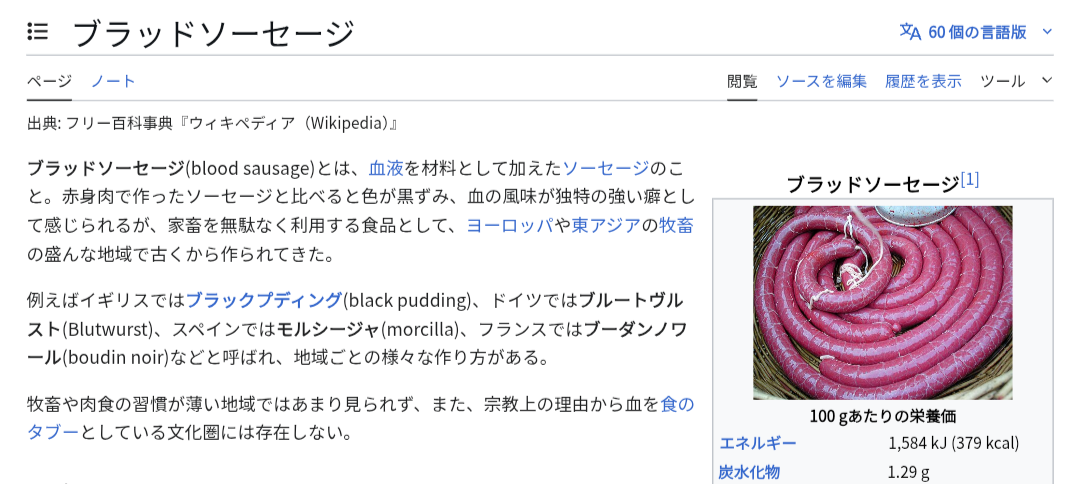Follow the 牧畜 link
This screenshot has height=484, width=1080.
click(x=676, y=225)
